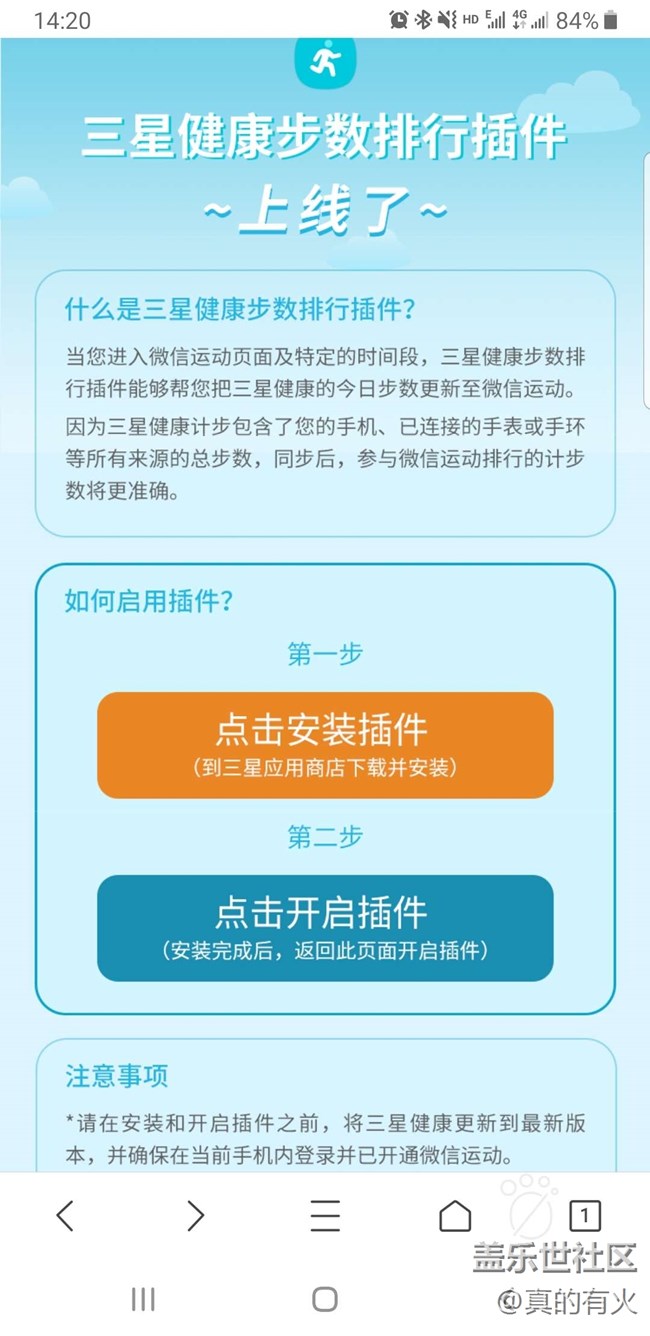Open the browser homepage
650x1336 pixels.
(x=455, y=1215)
